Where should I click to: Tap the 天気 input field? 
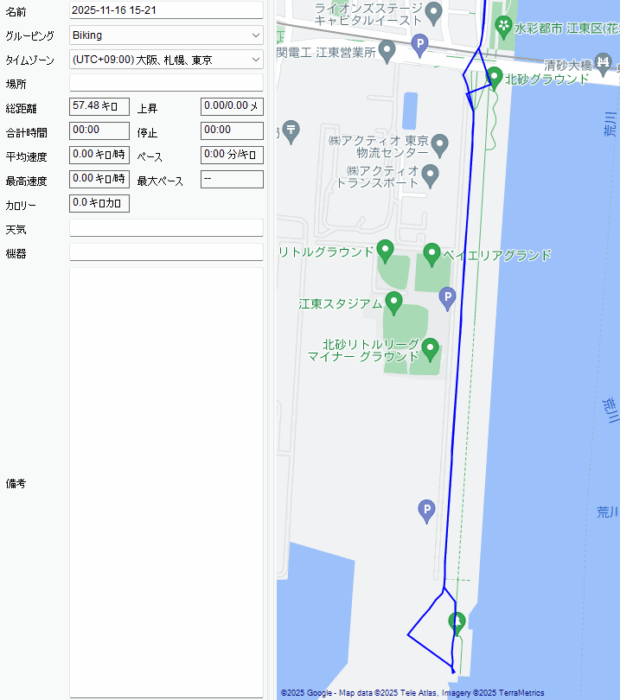166,228
